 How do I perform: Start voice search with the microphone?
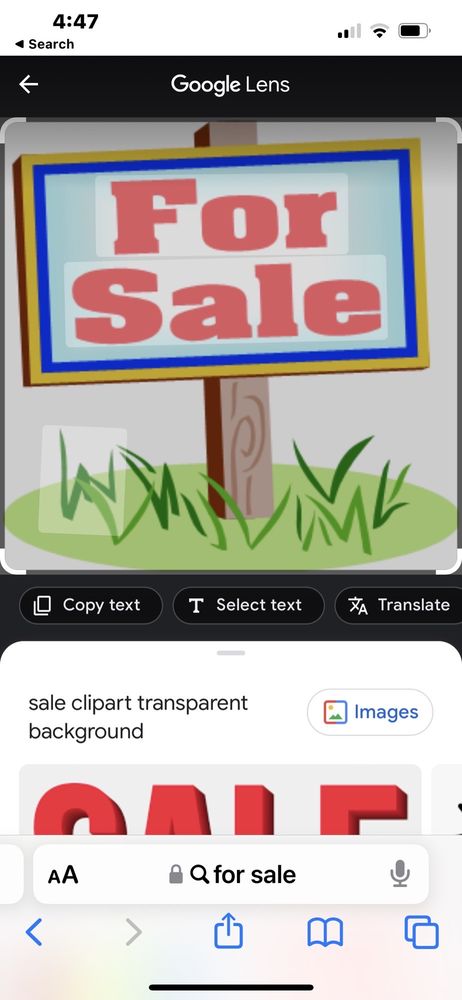[x=400, y=874]
